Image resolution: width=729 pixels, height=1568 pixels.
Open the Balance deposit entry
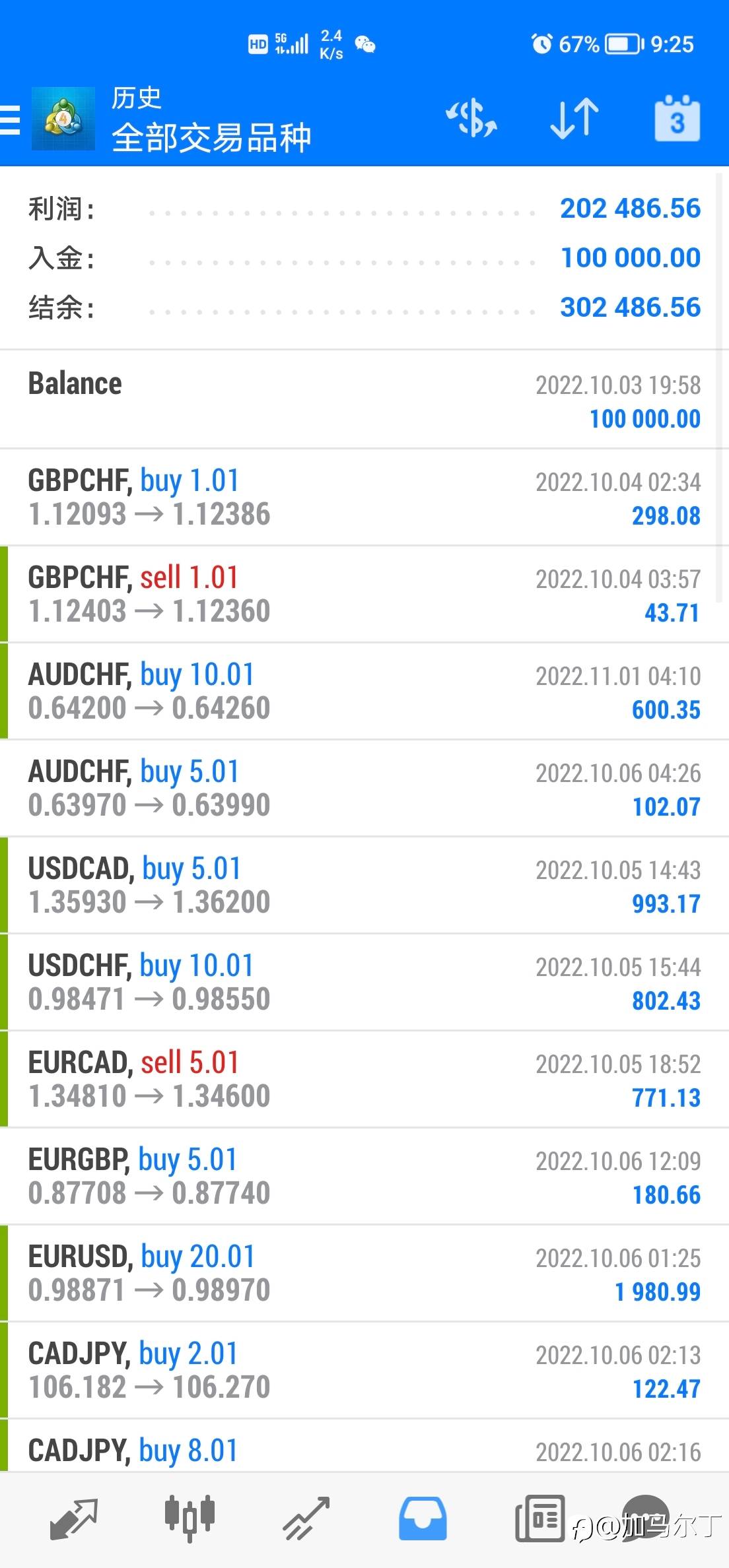click(364, 400)
